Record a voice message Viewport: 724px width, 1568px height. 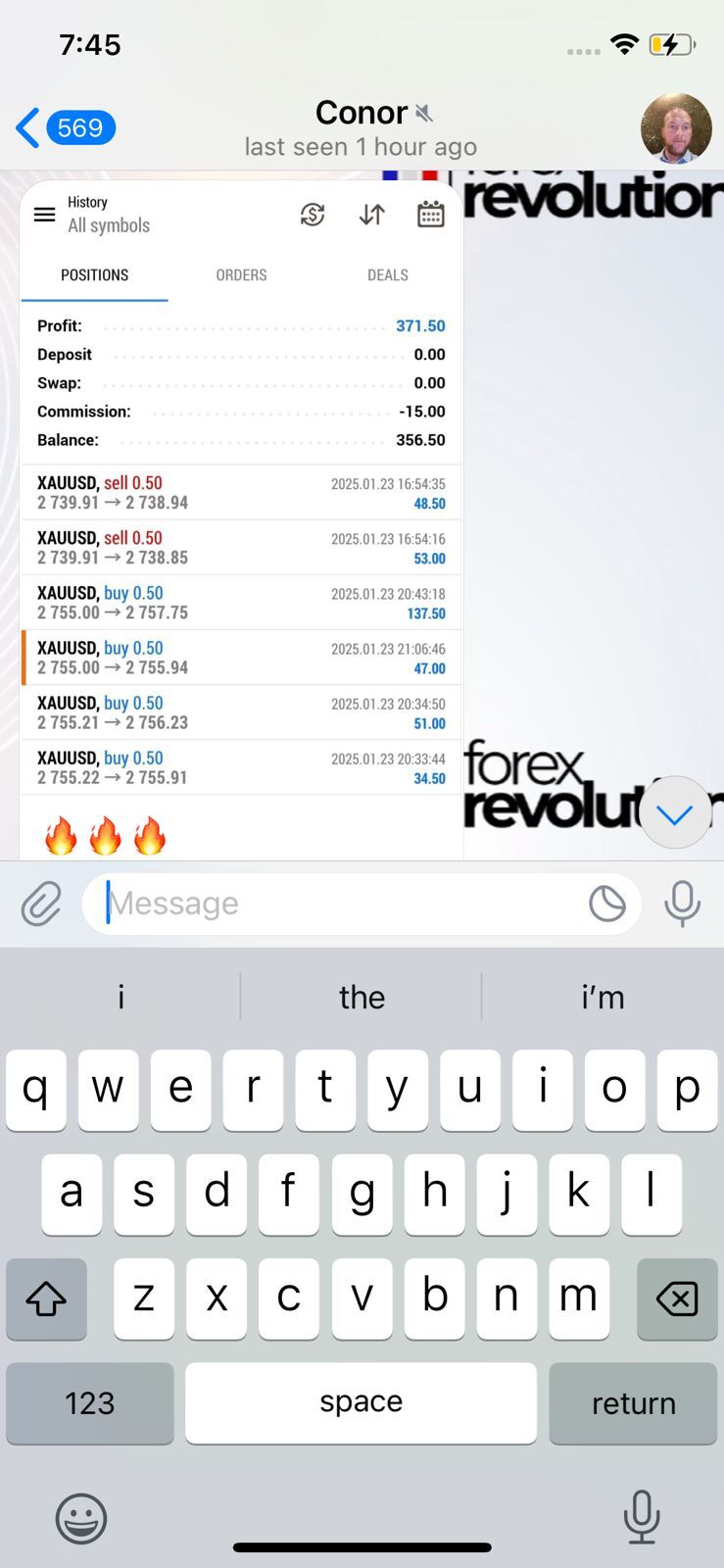[x=682, y=903]
